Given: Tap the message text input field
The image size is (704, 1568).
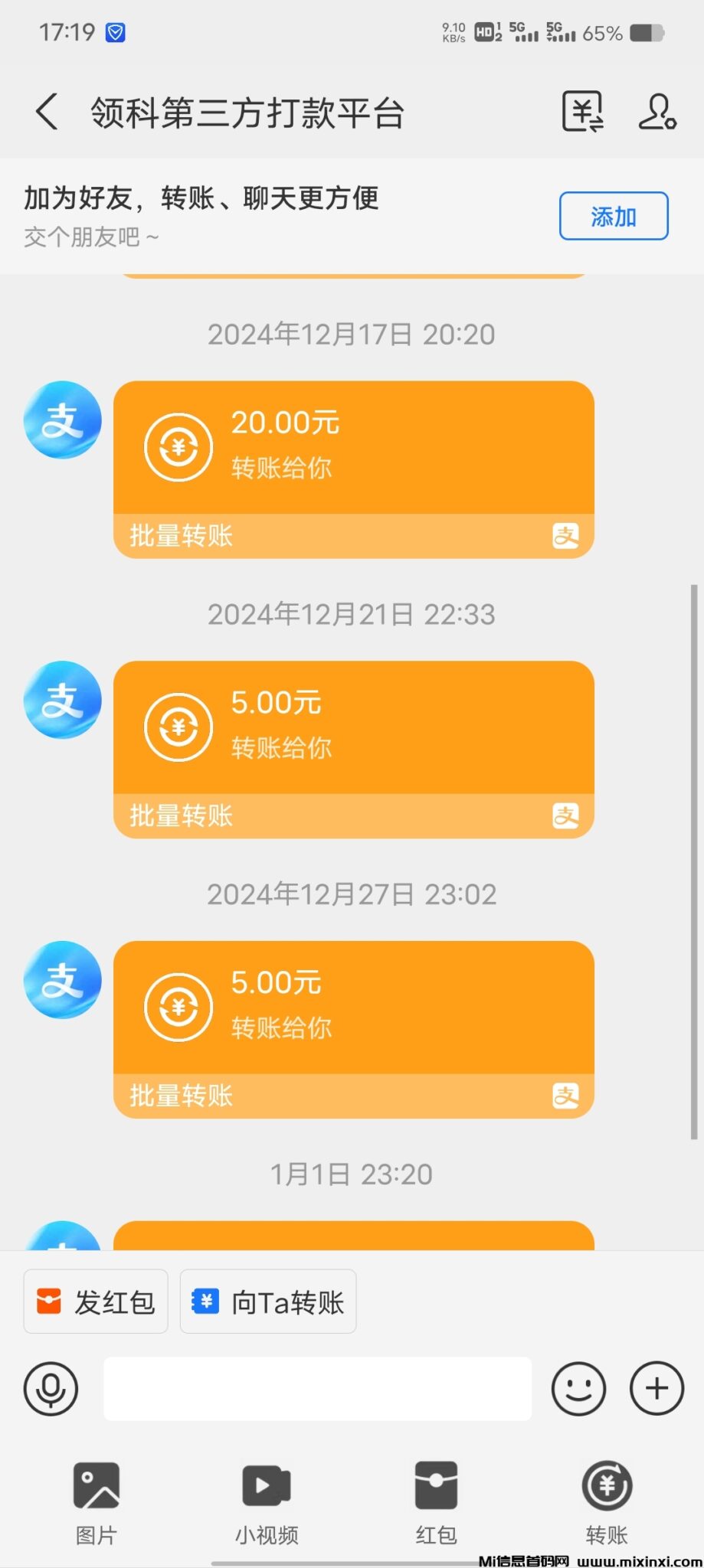Looking at the screenshot, I should tap(316, 1388).
